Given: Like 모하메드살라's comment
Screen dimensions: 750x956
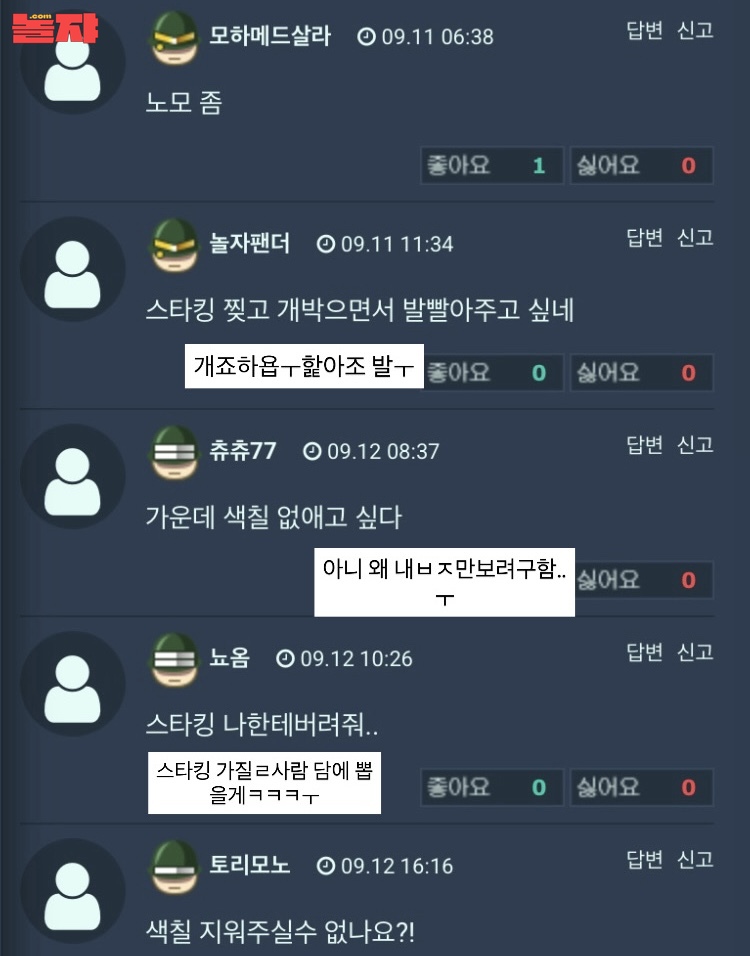Looking at the screenshot, I should tap(490, 166).
